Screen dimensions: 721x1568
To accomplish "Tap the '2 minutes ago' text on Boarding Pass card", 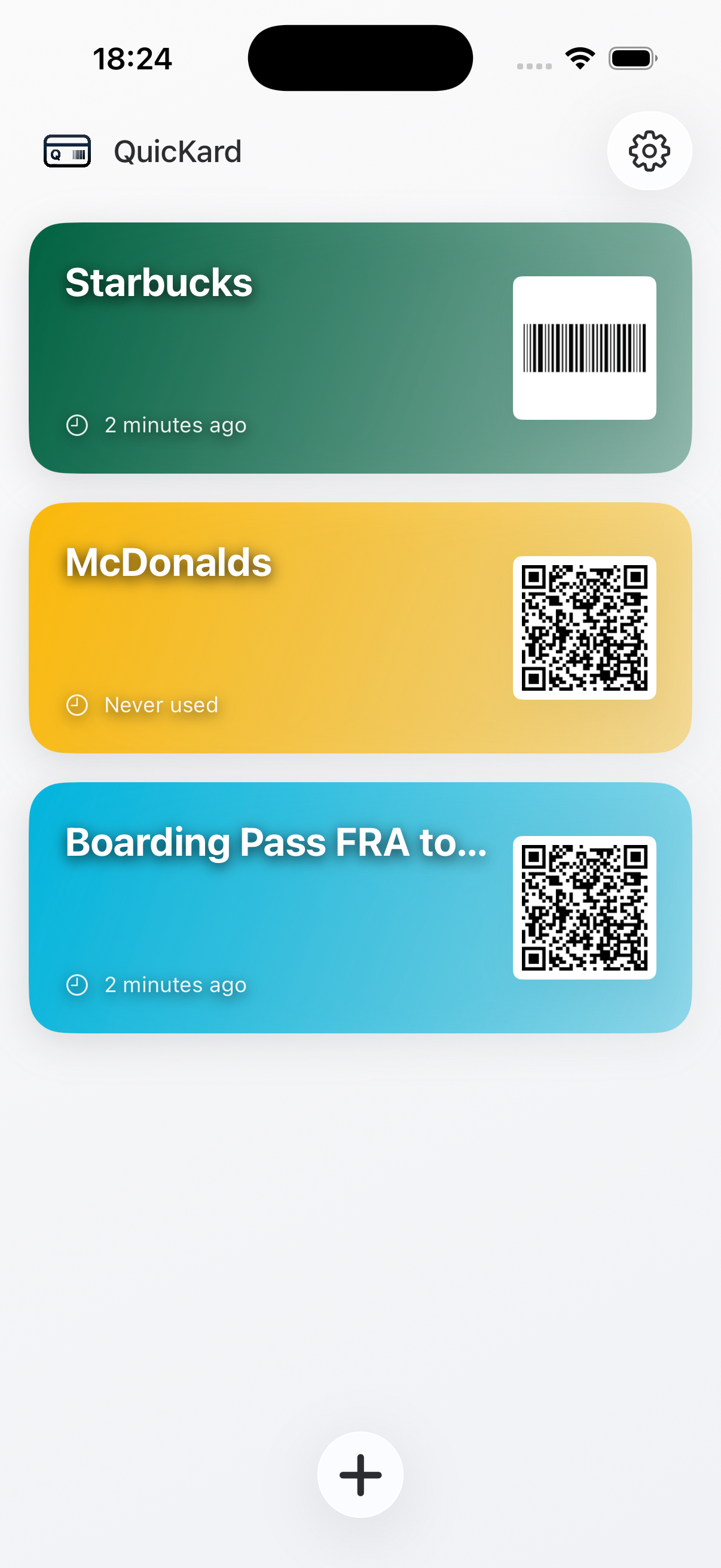I will coord(176,984).
